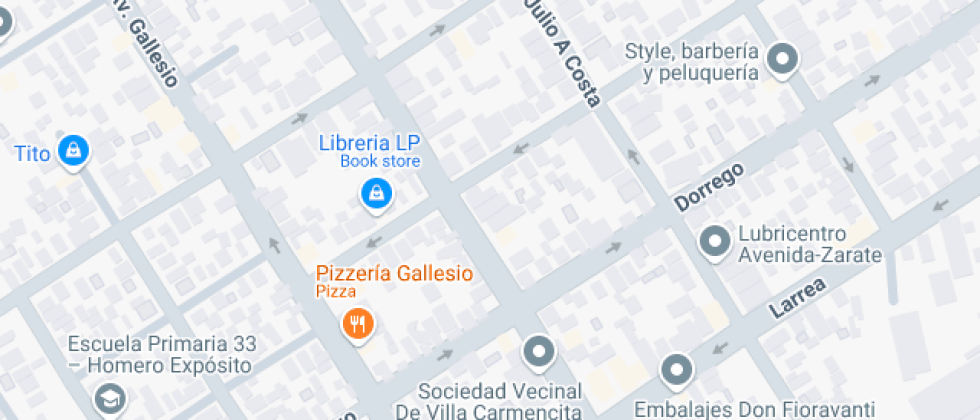Open the Pizzería Gallesio restaurant marker

(x=357, y=323)
